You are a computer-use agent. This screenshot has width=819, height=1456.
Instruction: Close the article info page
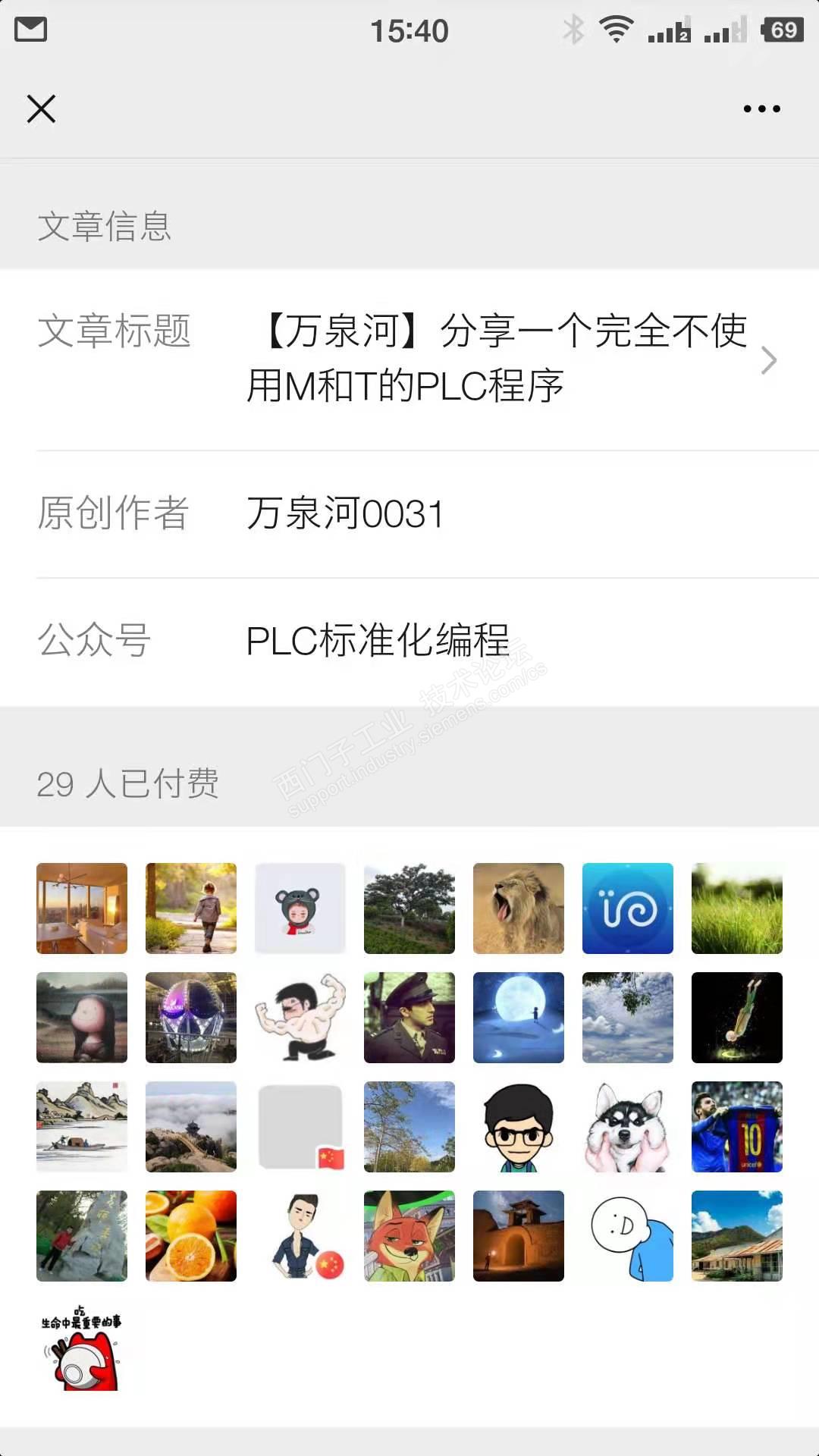41,109
